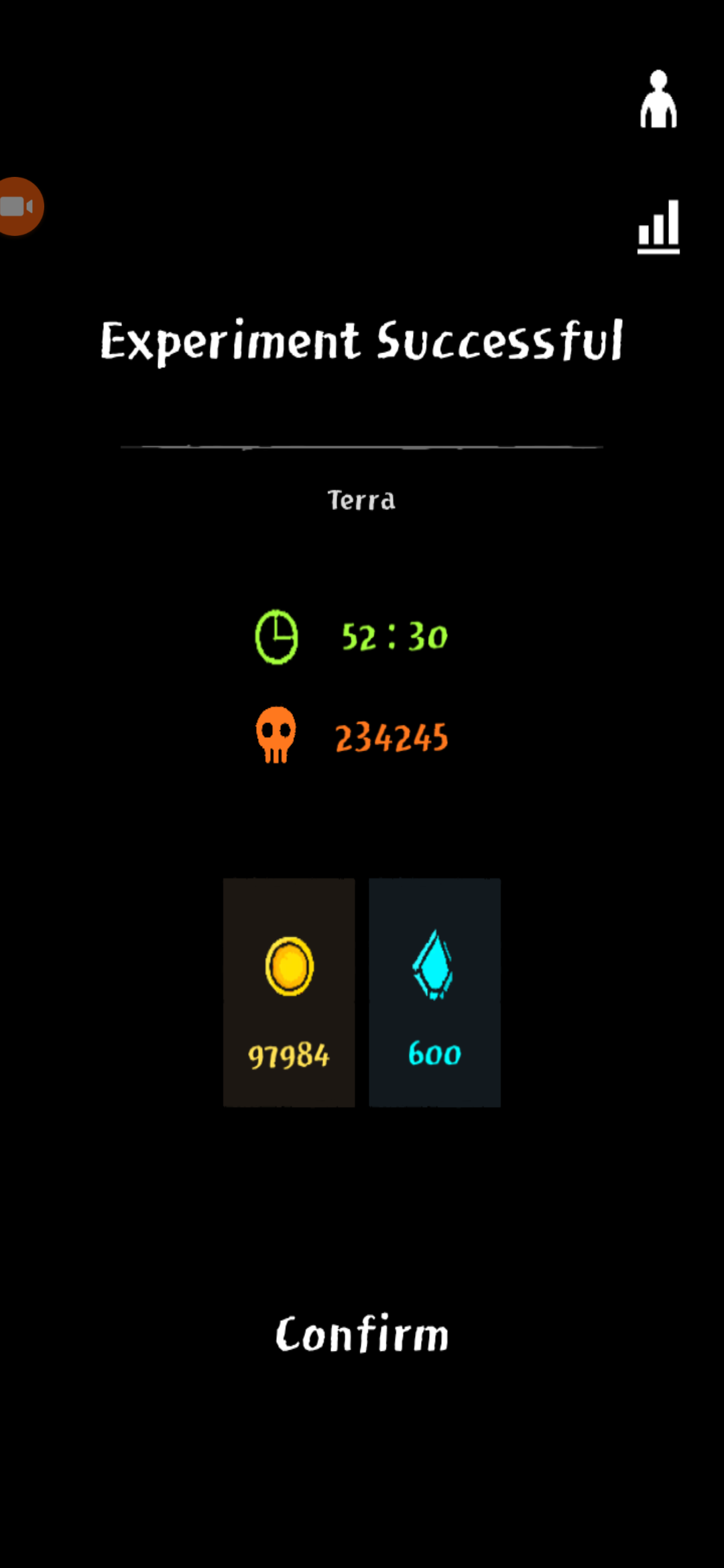The width and height of the screenshot is (724, 1568).
Task: Open the character profile icon
Action: (x=658, y=100)
